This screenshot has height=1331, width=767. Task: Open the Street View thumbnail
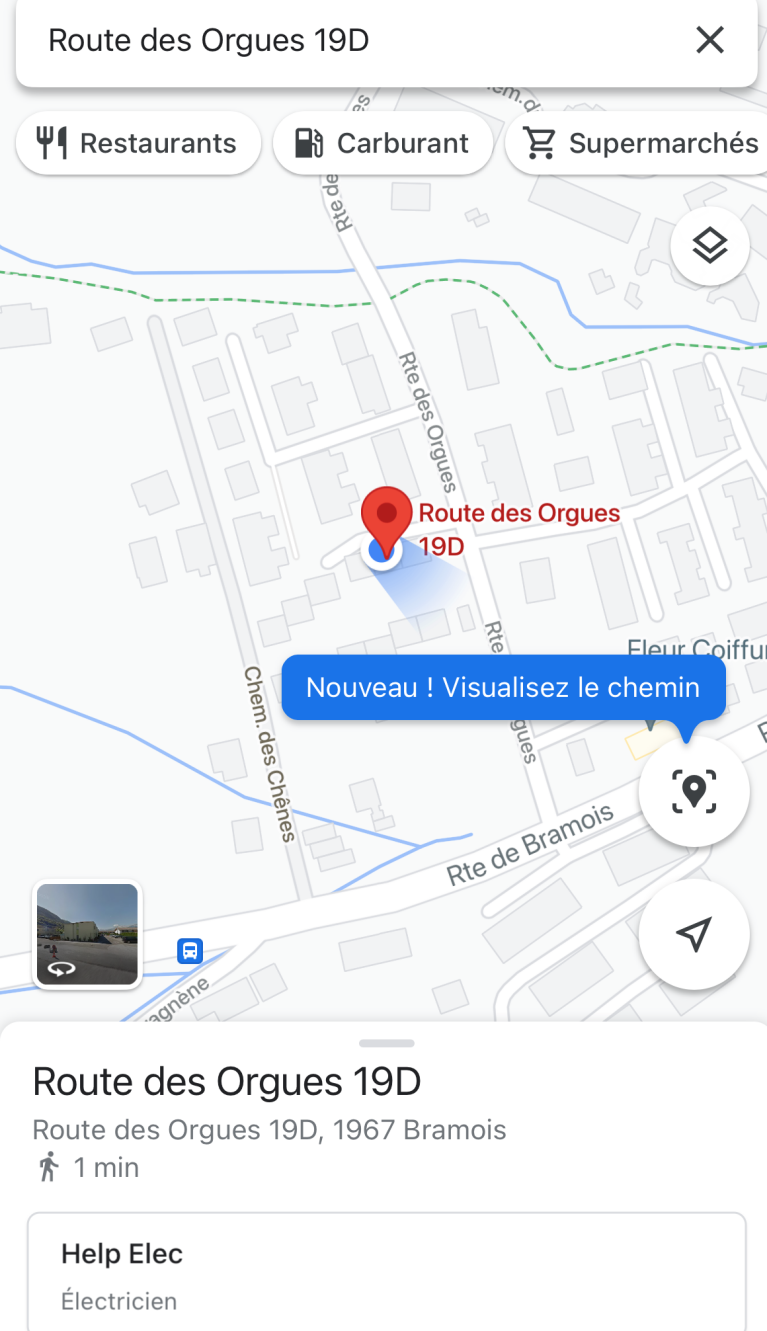pyautogui.click(x=87, y=934)
